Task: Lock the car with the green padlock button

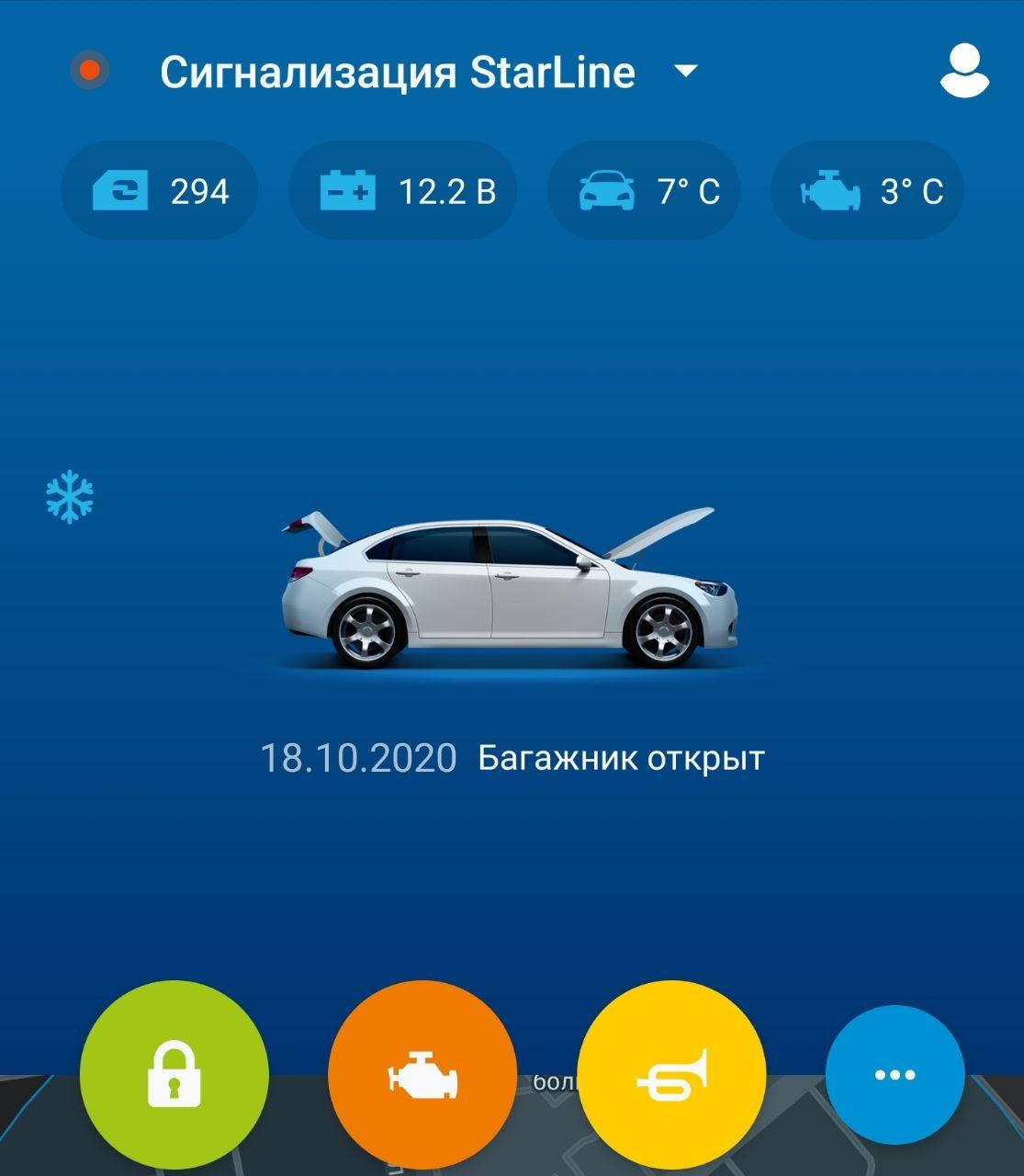Action: coord(174,1074)
